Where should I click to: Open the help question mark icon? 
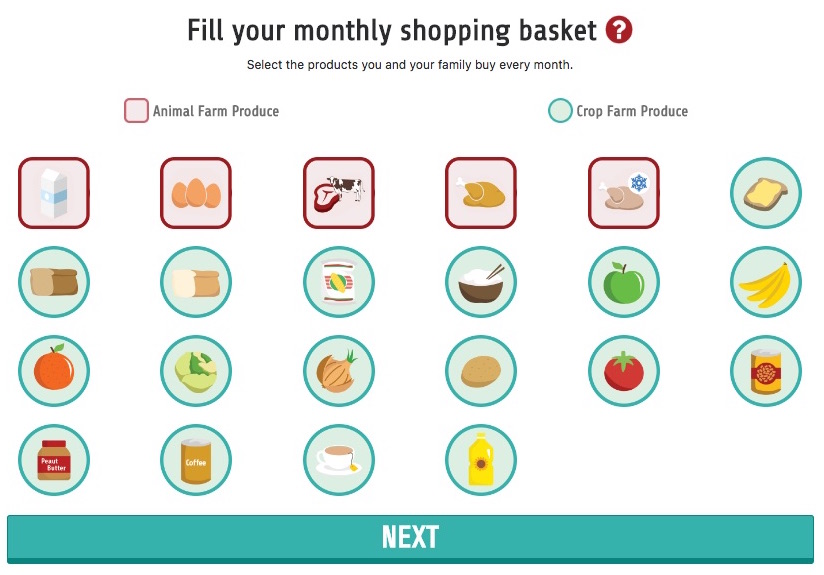(619, 31)
